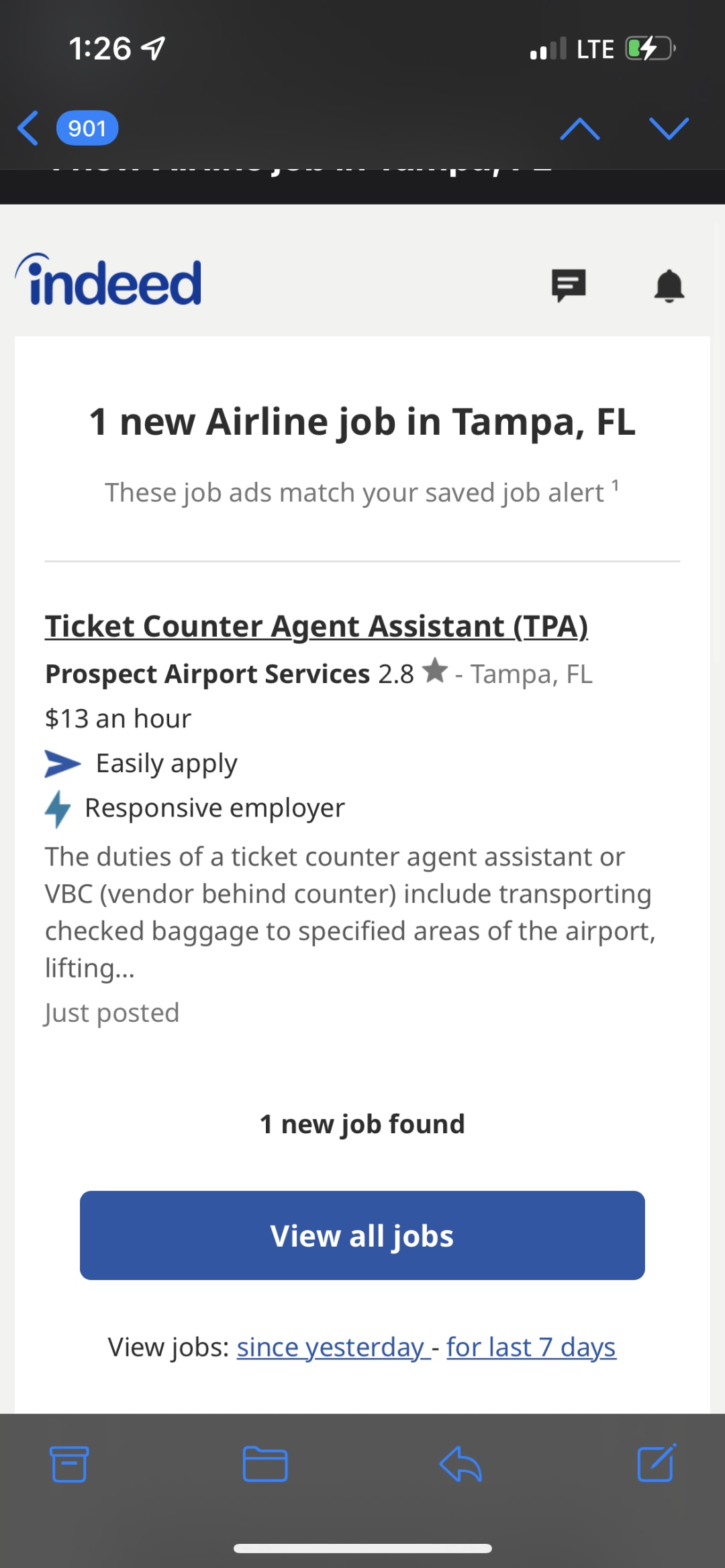Open the Indeed notifications bell
Screen dimensions: 725x1568
(669, 286)
